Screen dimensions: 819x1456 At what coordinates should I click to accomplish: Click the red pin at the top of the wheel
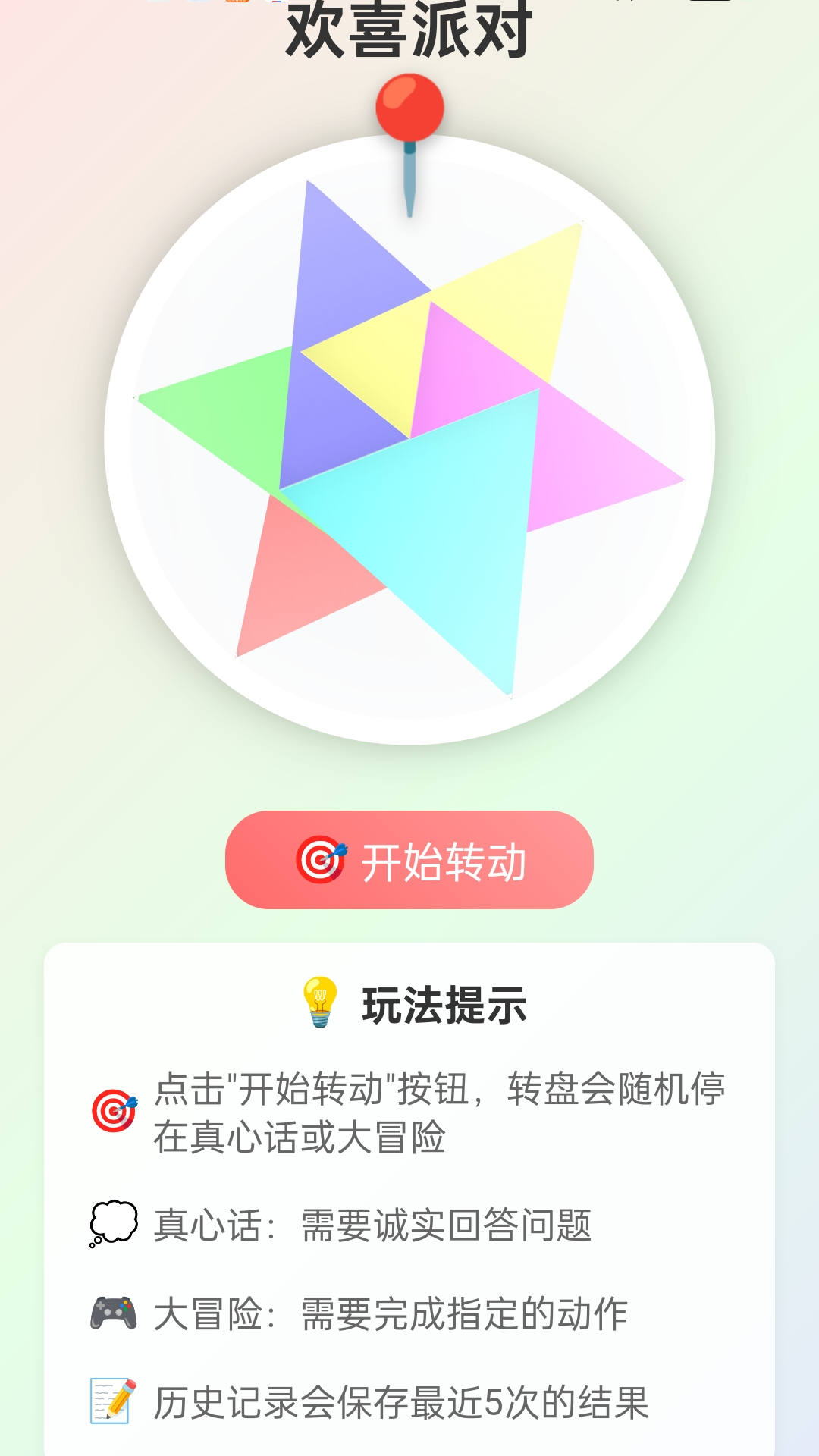click(x=409, y=106)
